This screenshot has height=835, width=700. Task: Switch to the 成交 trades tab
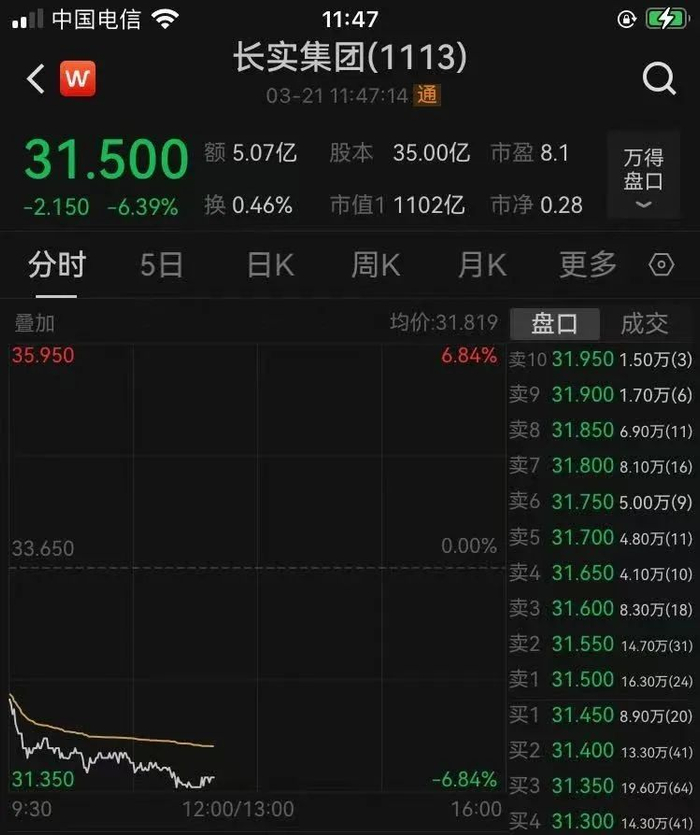[644, 323]
